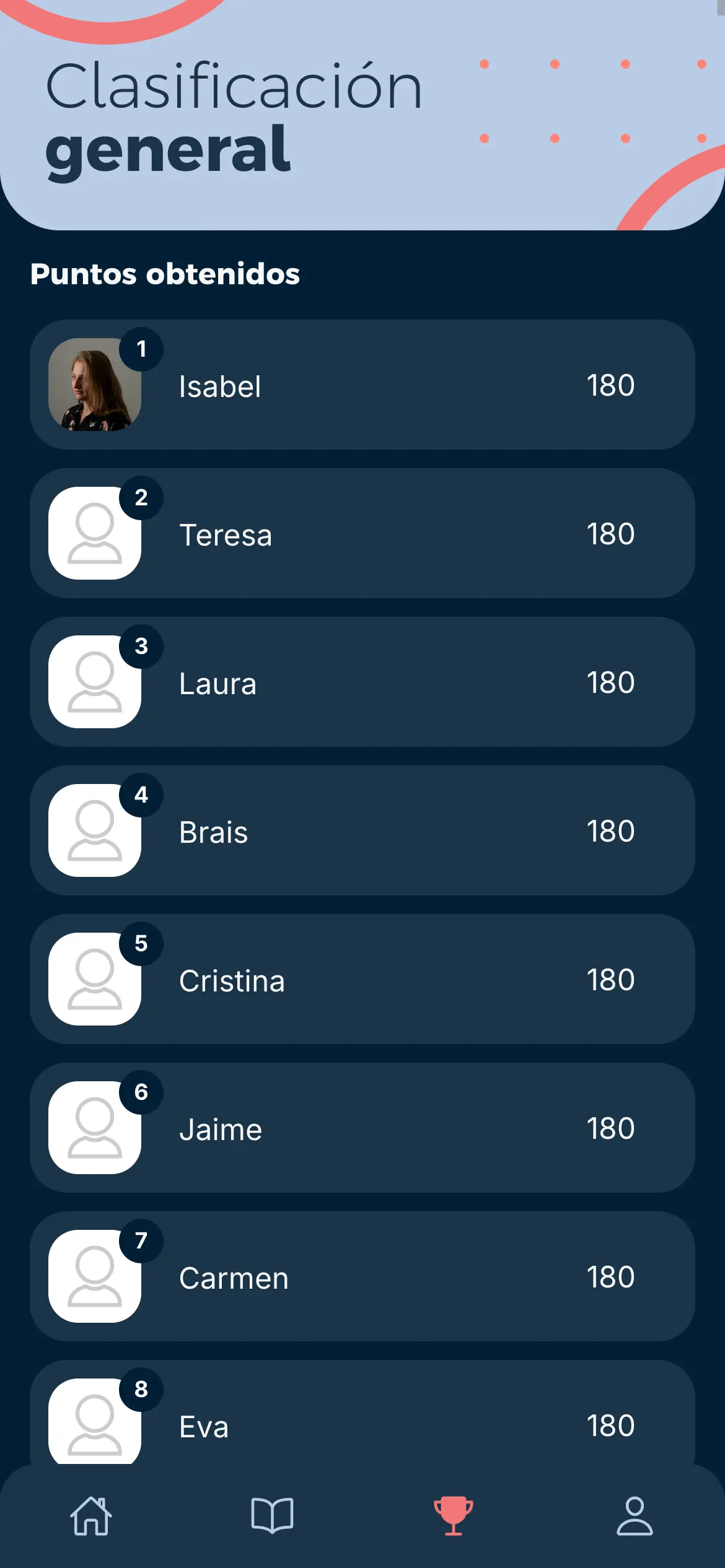Viewport: 725px width, 1568px height.
Task: View Teresa's ranking row
Action: tap(362, 533)
